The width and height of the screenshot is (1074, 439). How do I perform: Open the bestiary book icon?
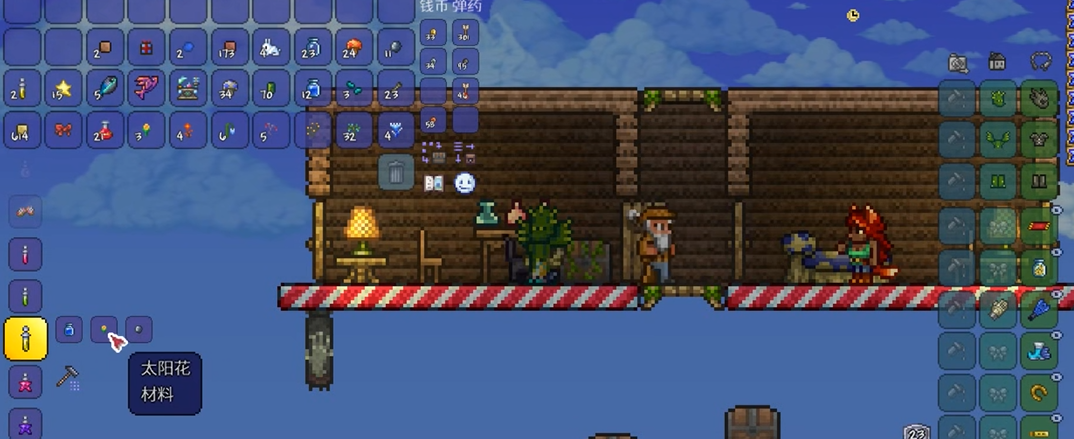point(434,183)
